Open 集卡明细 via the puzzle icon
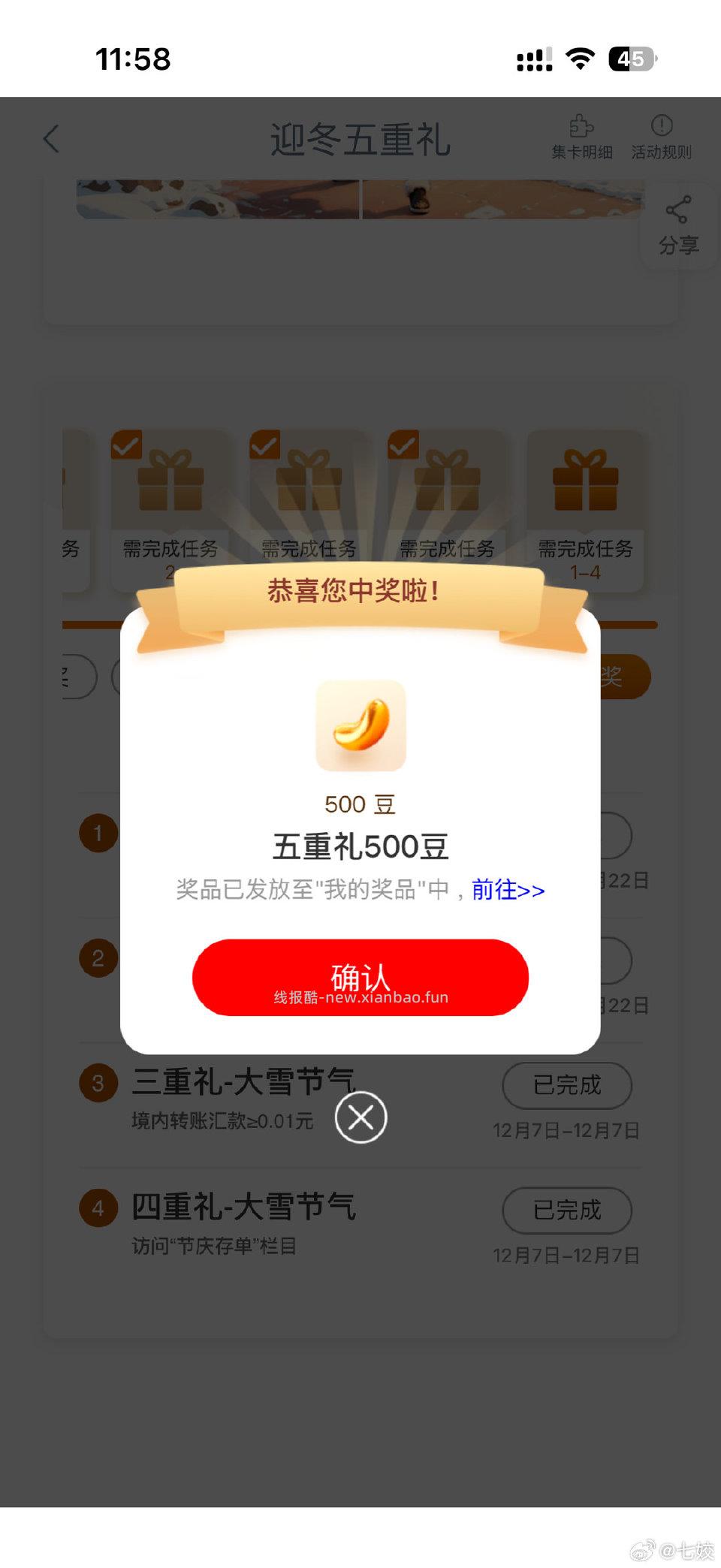The height and width of the screenshot is (1568, 721). tap(584, 137)
